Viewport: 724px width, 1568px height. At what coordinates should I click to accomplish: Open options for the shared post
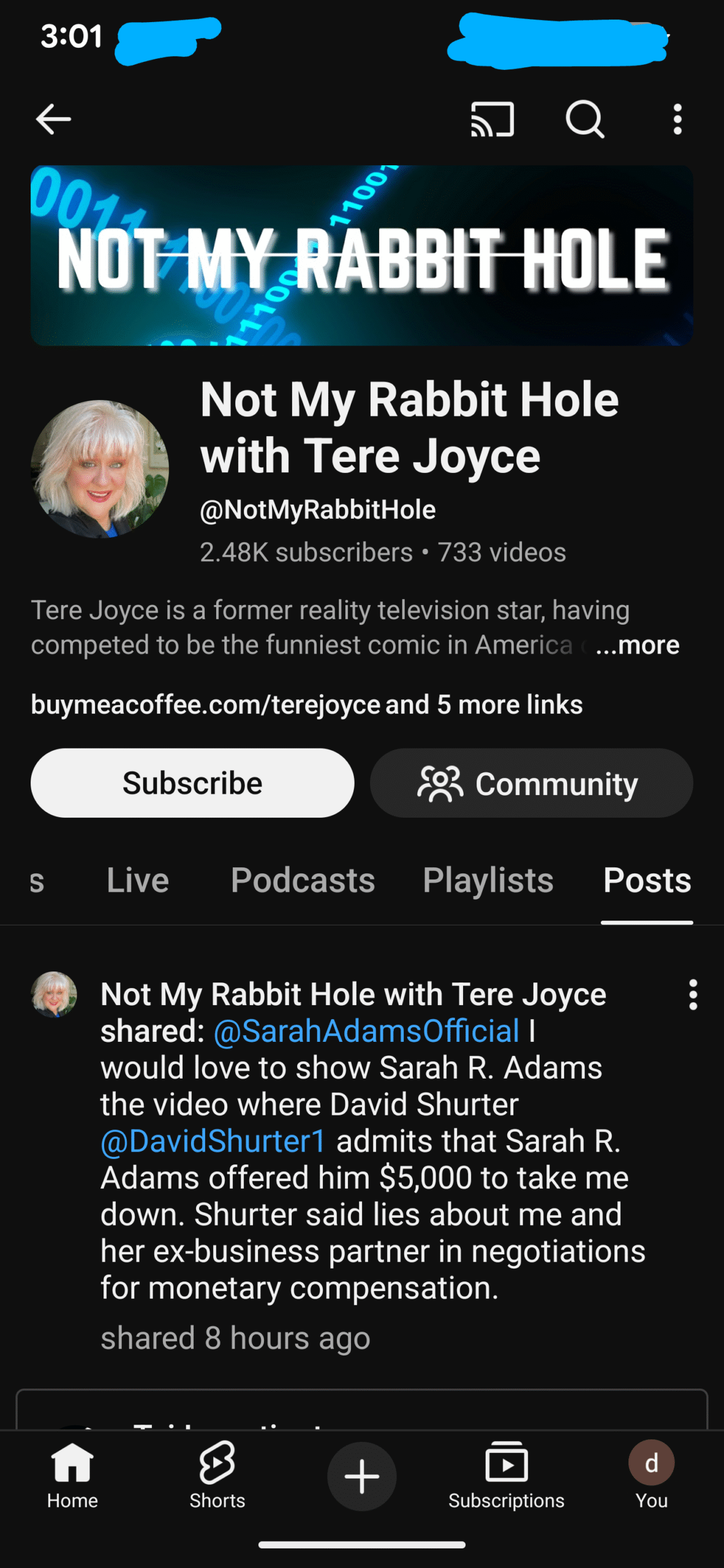pyautogui.click(x=693, y=995)
